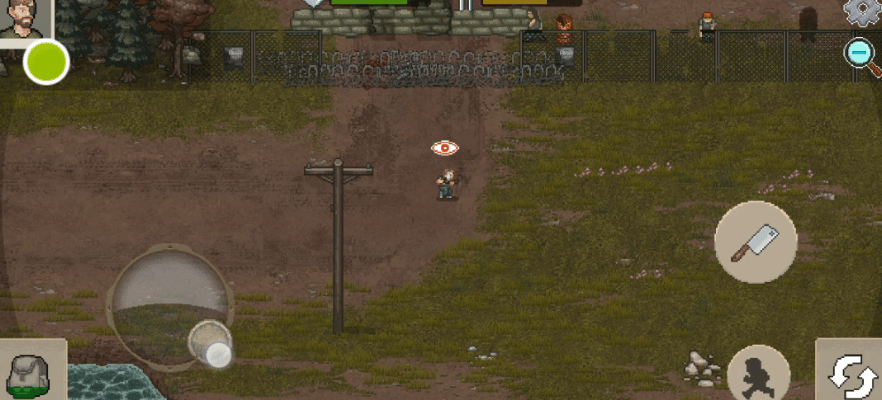Attack with the cleaver button
882x400 pixels.
pyautogui.click(x=755, y=242)
